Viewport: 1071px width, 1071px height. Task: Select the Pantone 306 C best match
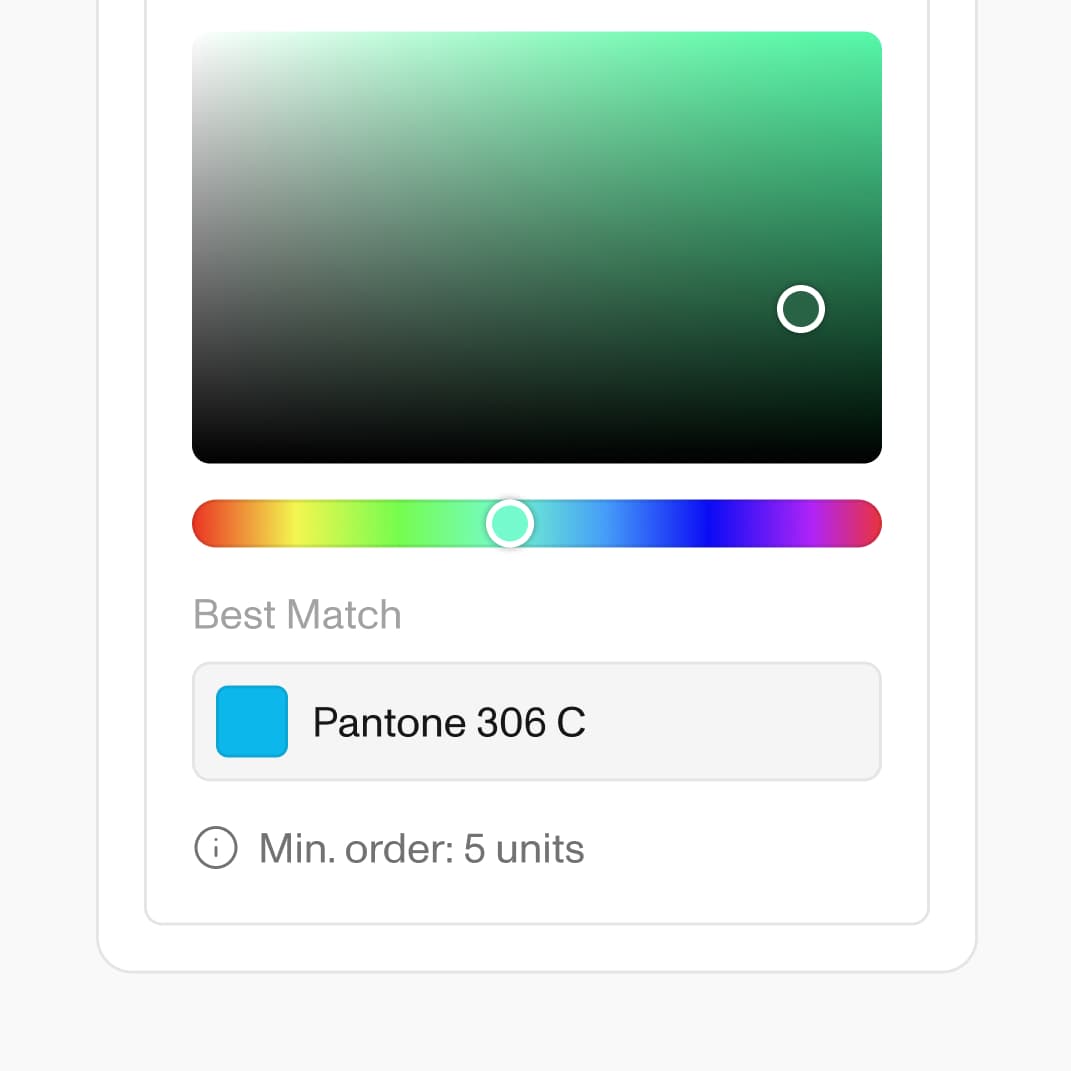536,721
